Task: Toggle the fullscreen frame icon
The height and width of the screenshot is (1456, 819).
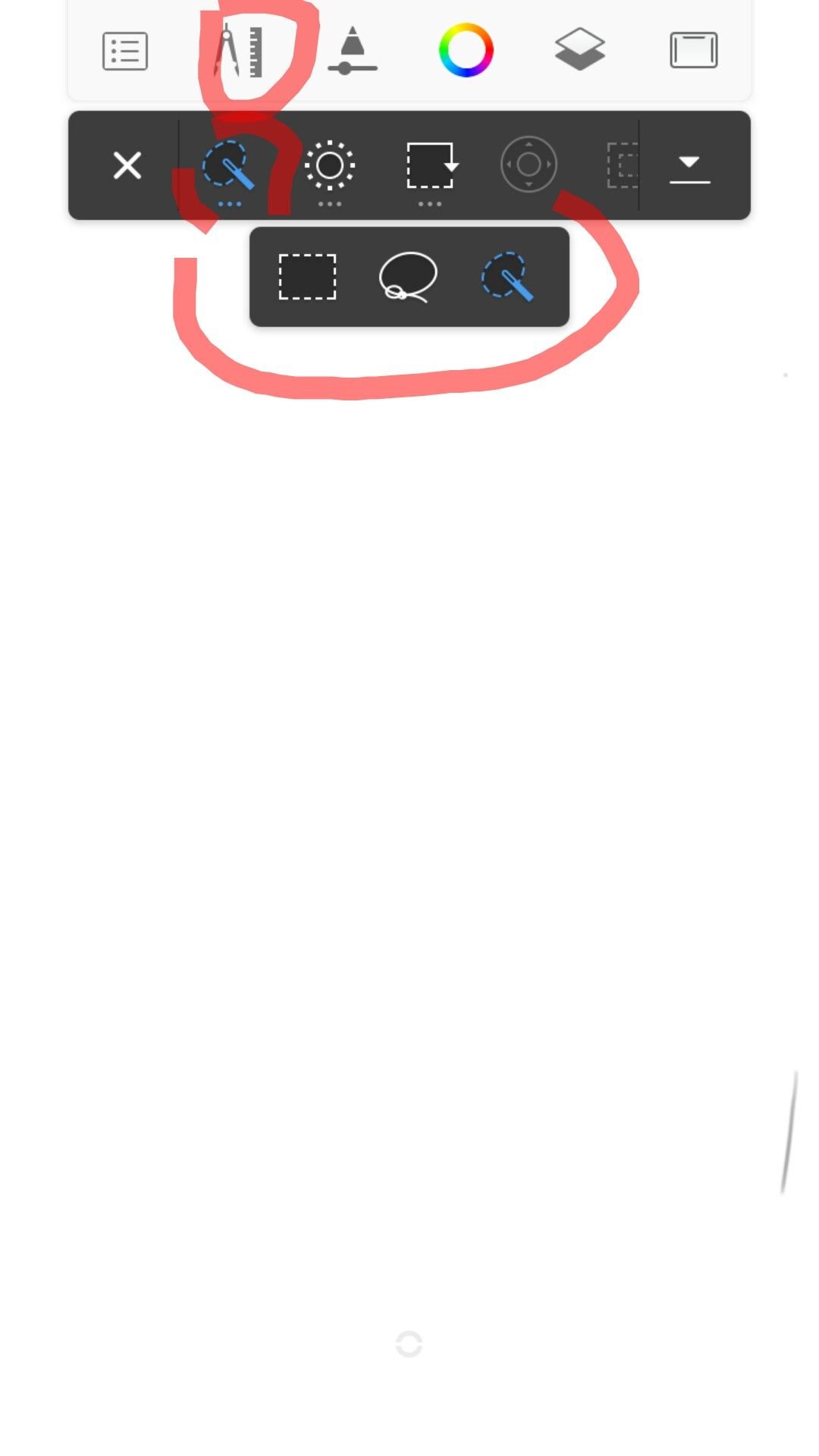Action: pyautogui.click(x=693, y=51)
